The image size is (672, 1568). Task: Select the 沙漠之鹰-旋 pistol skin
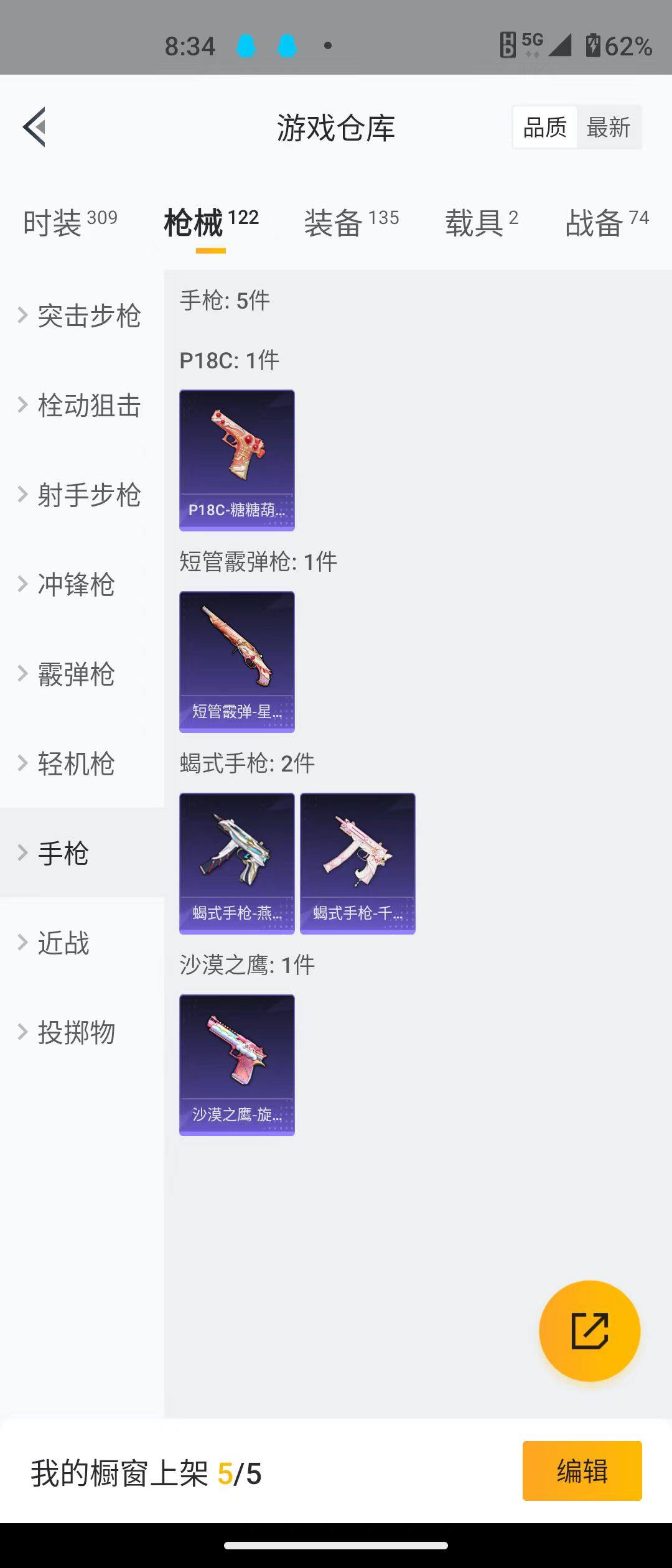click(x=236, y=1065)
